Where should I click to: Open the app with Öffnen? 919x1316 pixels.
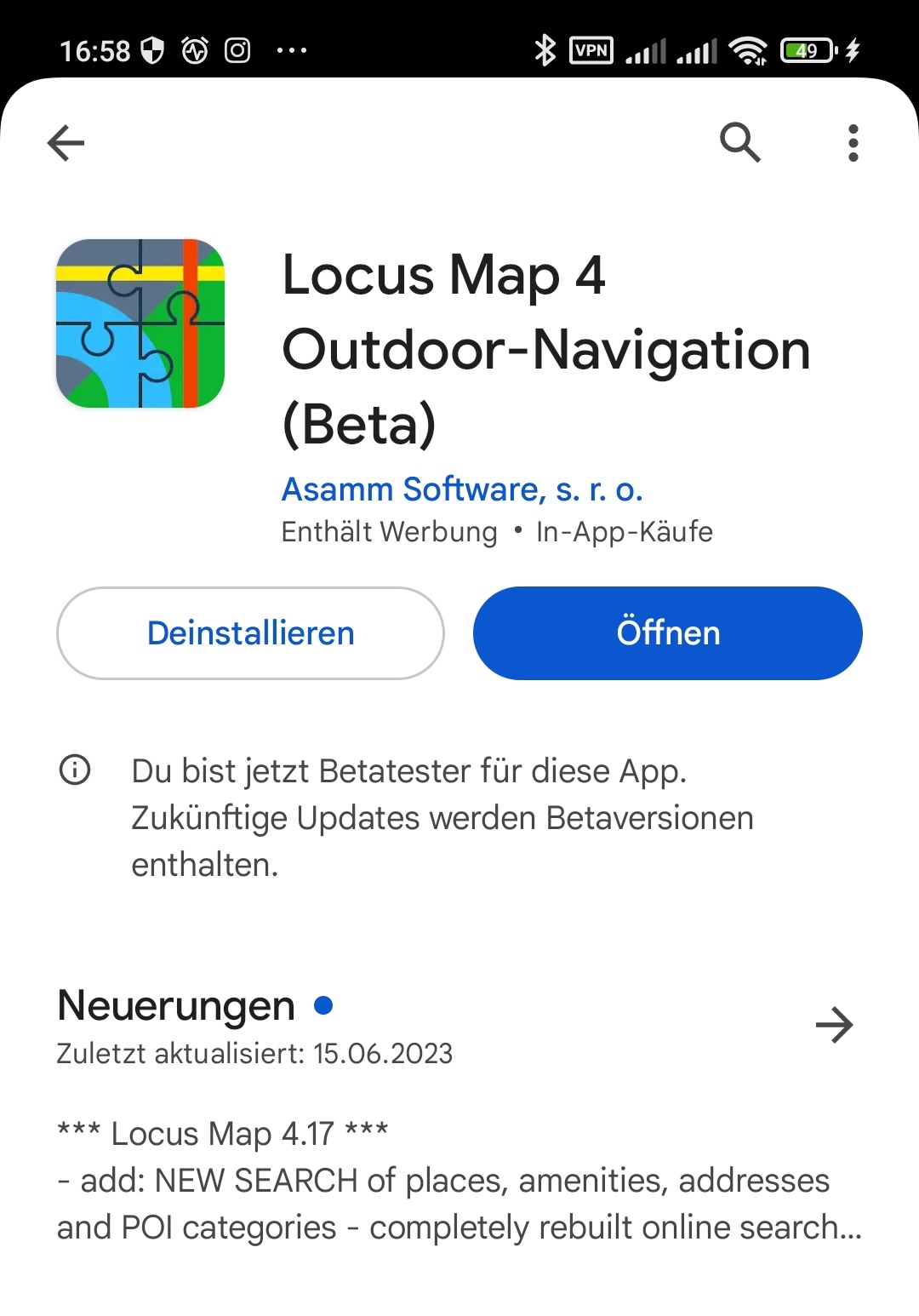click(667, 633)
